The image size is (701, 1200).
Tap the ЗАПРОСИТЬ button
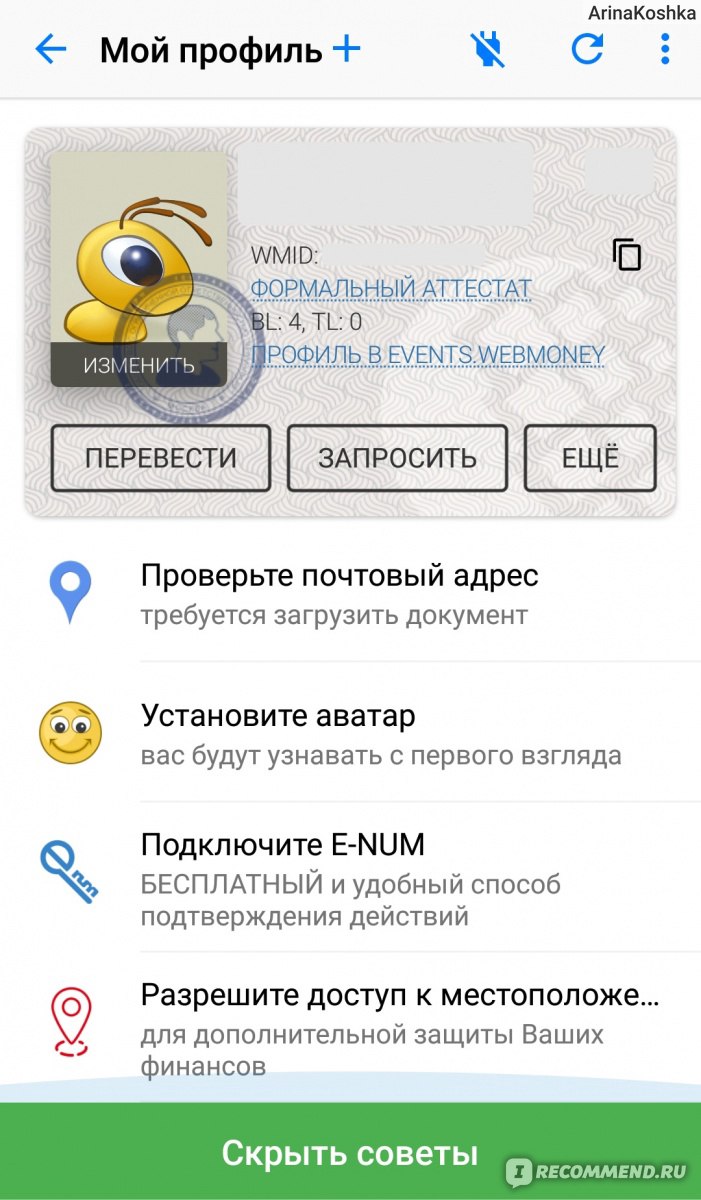click(397, 458)
